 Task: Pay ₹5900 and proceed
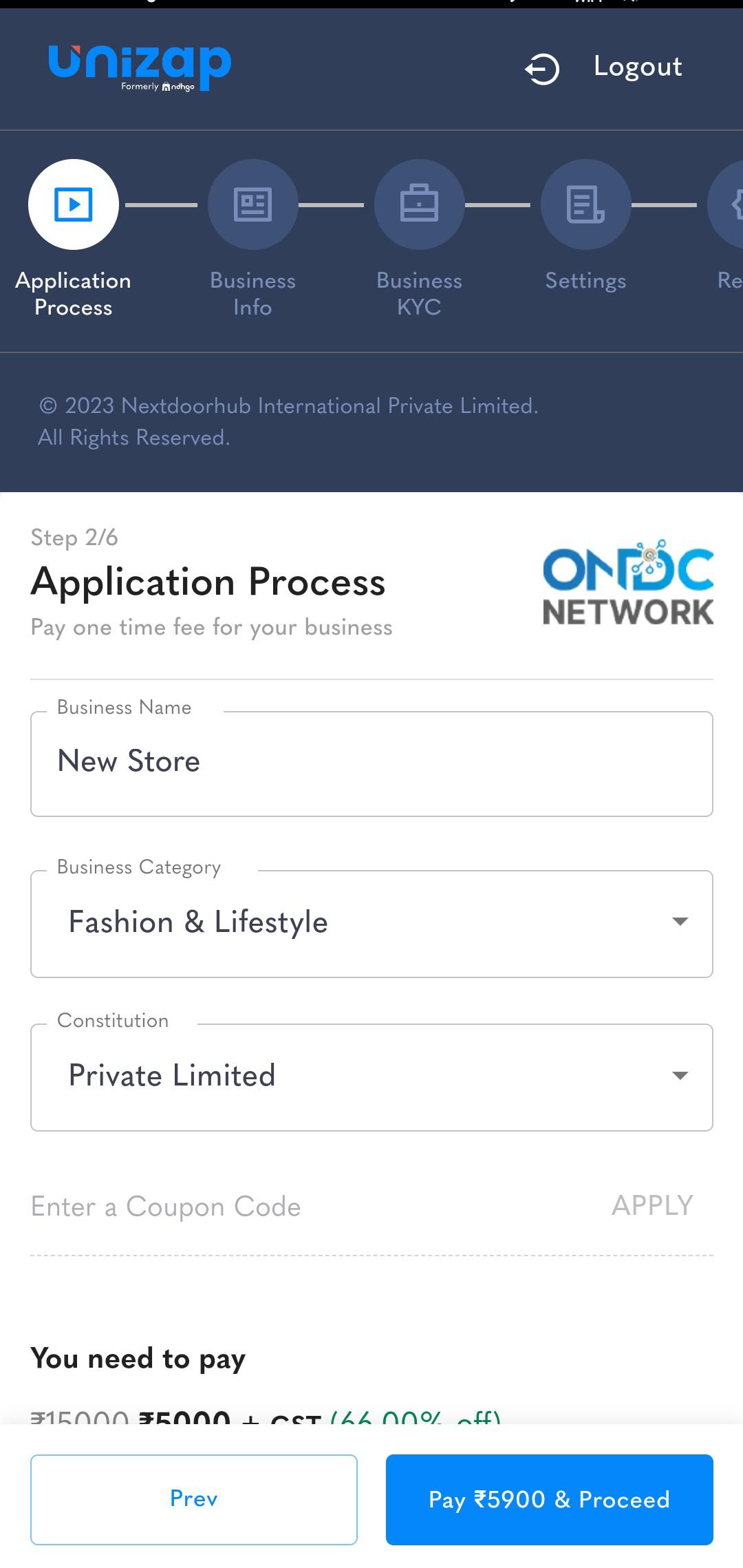pyautogui.click(x=549, y=1499)
